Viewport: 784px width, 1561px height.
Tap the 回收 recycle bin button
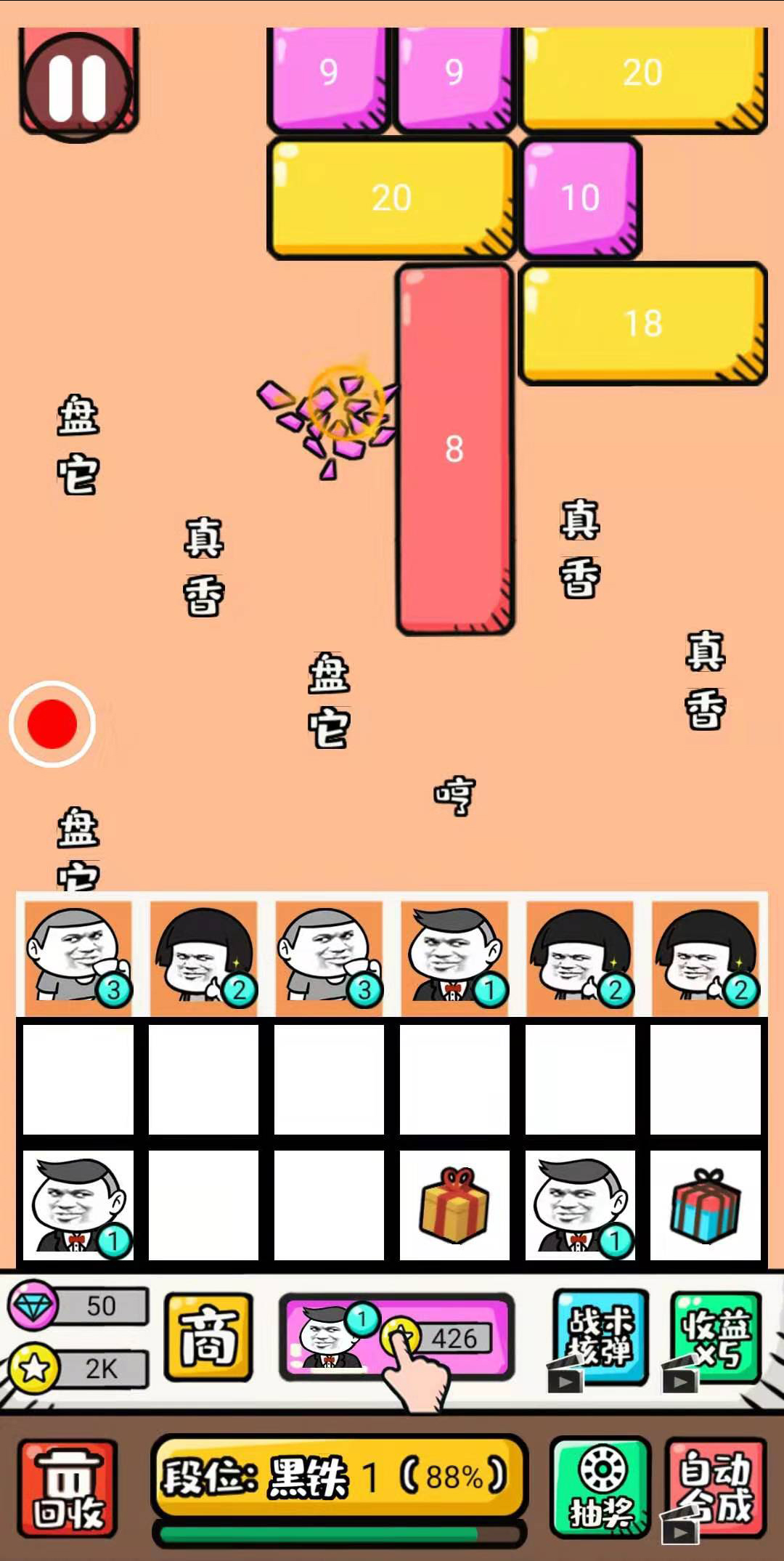(x=68, y=1488)
